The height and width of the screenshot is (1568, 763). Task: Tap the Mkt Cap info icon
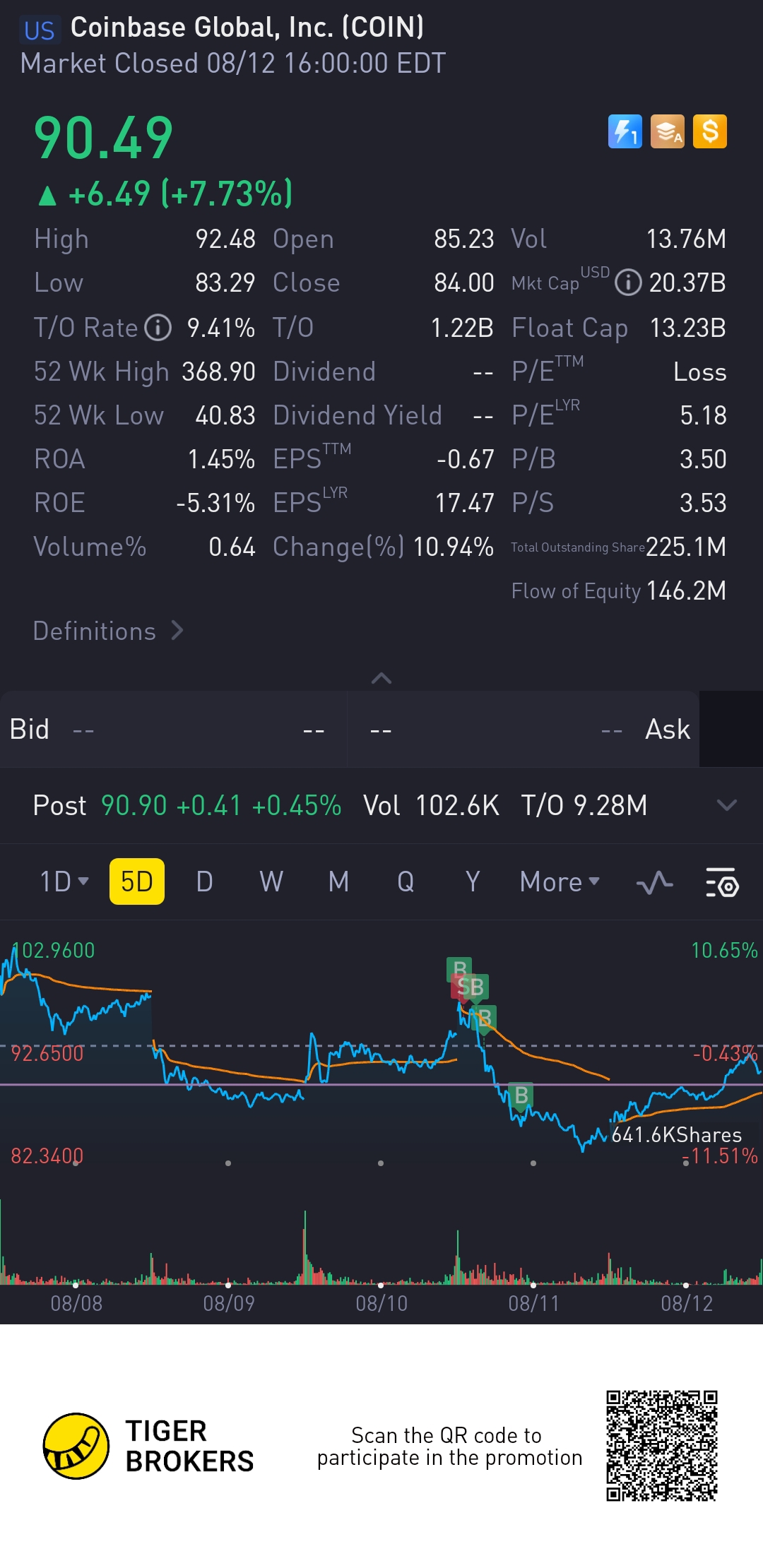pyautogui.click(x=628, y=283)
